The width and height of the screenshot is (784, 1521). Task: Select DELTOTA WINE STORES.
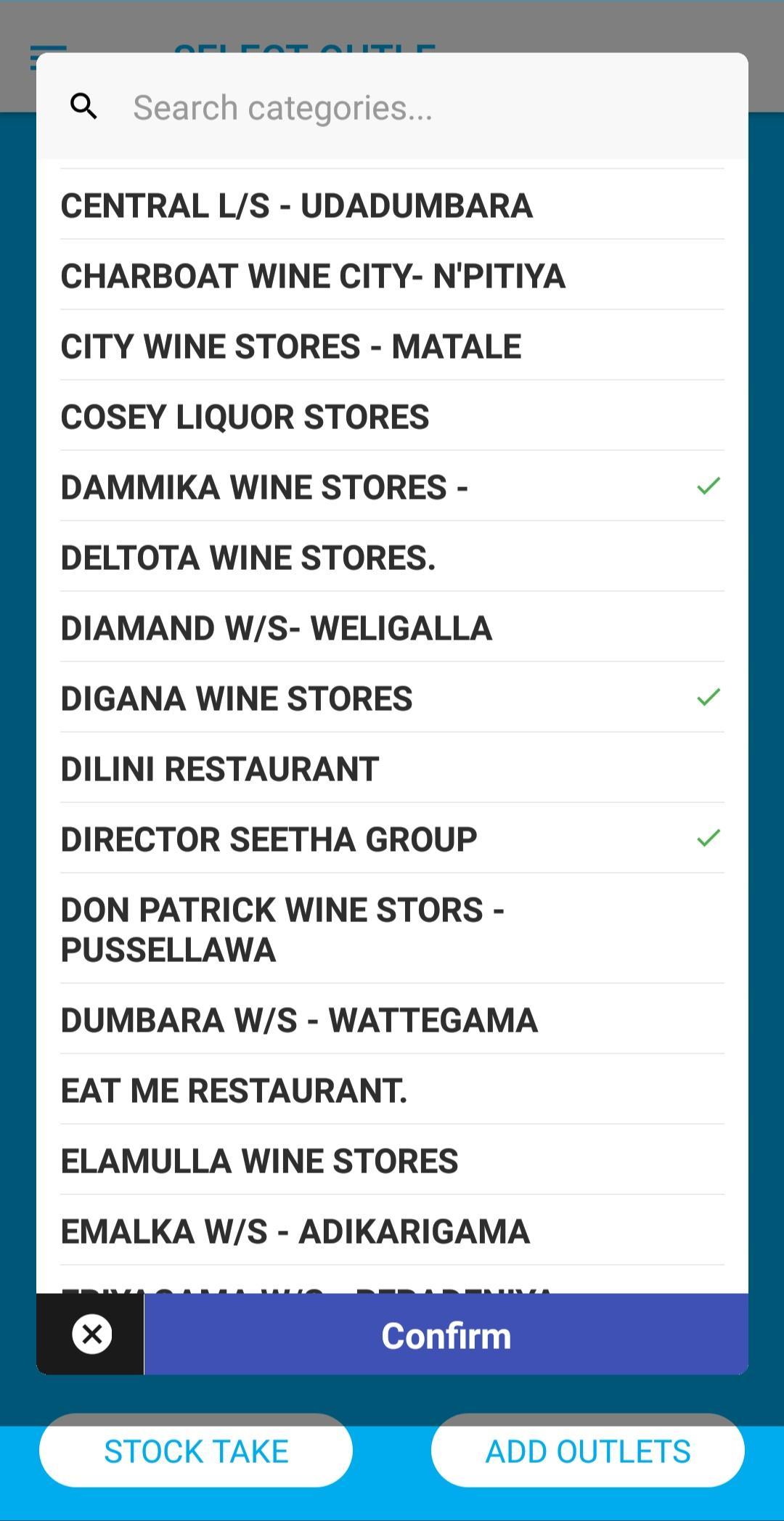tap(392, 558)
